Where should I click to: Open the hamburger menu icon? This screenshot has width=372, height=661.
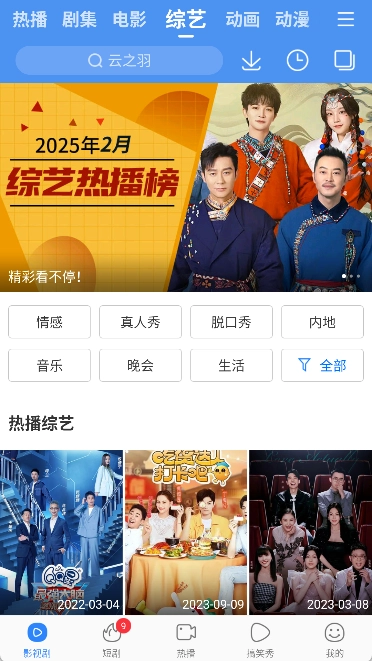point(345,19)
